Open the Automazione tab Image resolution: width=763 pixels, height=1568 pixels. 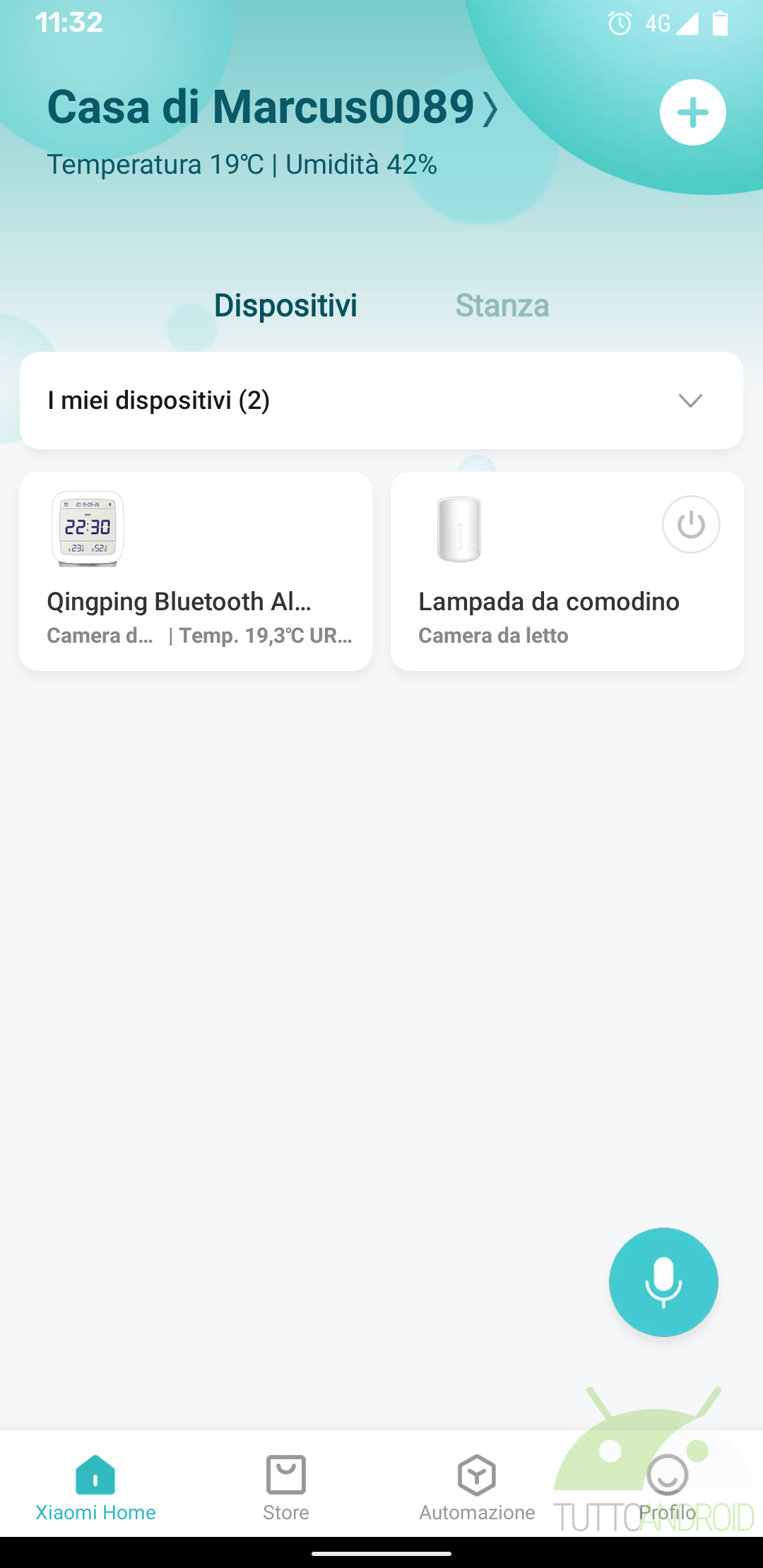tap(477, 1487)
